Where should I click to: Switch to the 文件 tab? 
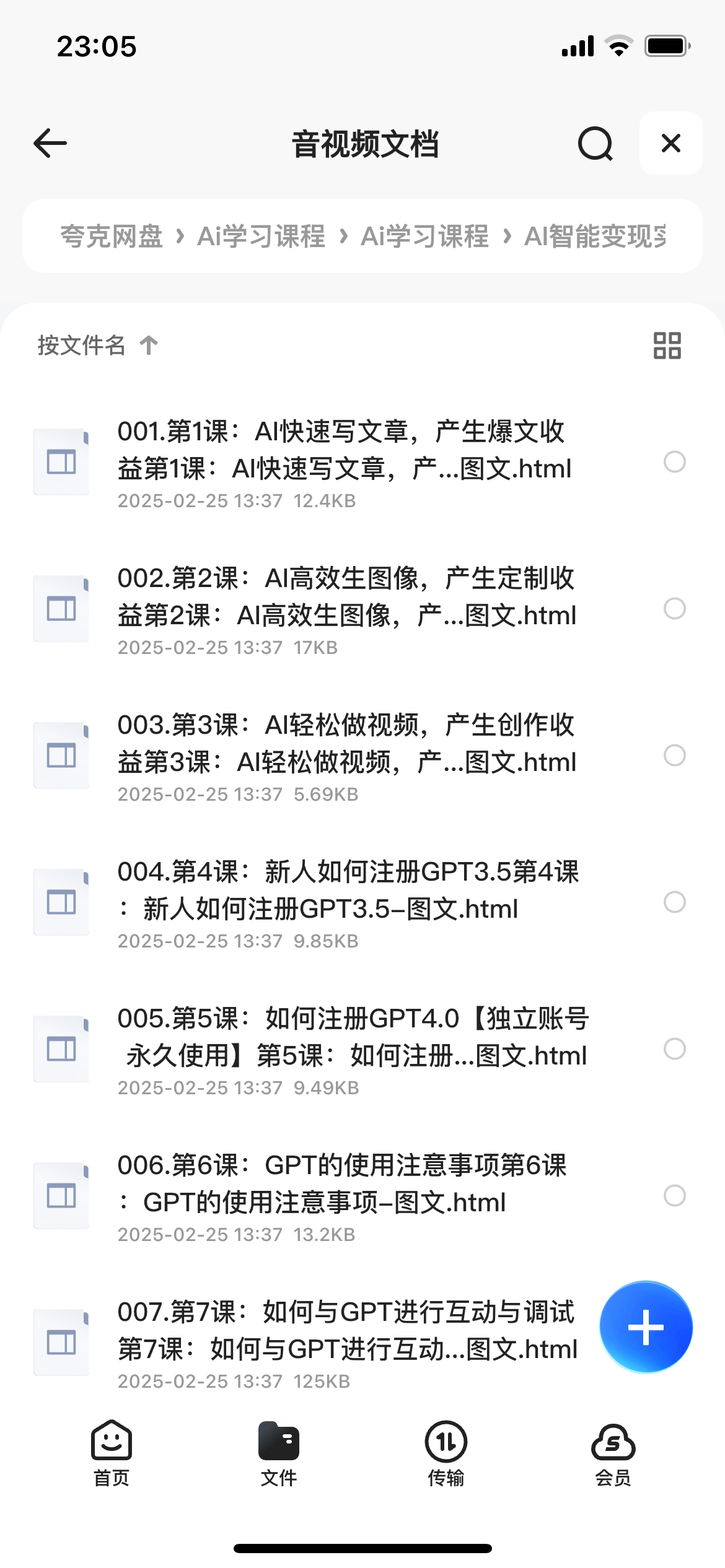(x=279, y=1453)
